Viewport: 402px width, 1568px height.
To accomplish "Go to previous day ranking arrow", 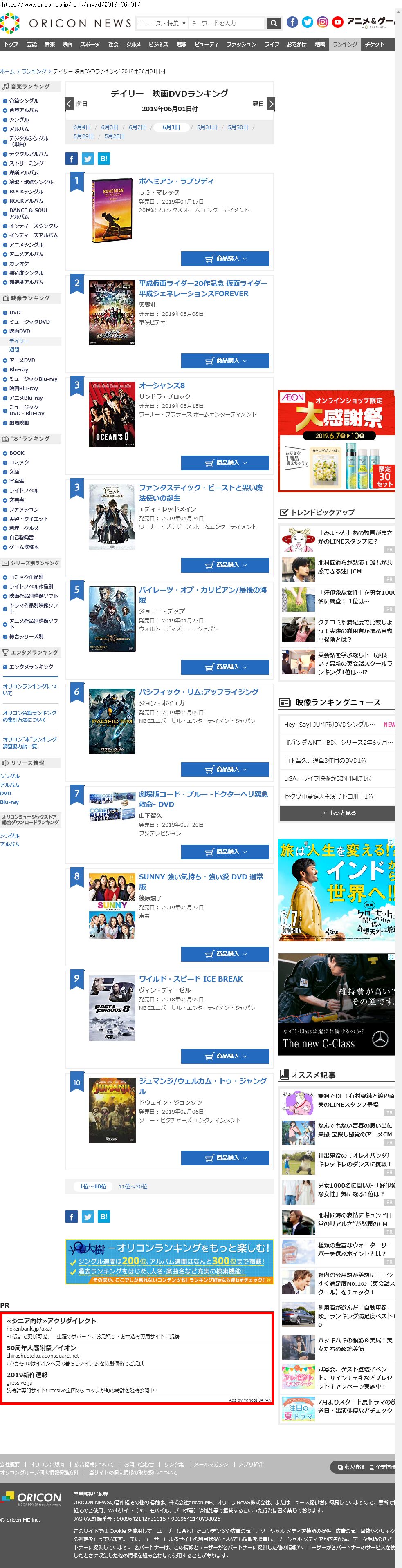I will click(x=70, y=103).
